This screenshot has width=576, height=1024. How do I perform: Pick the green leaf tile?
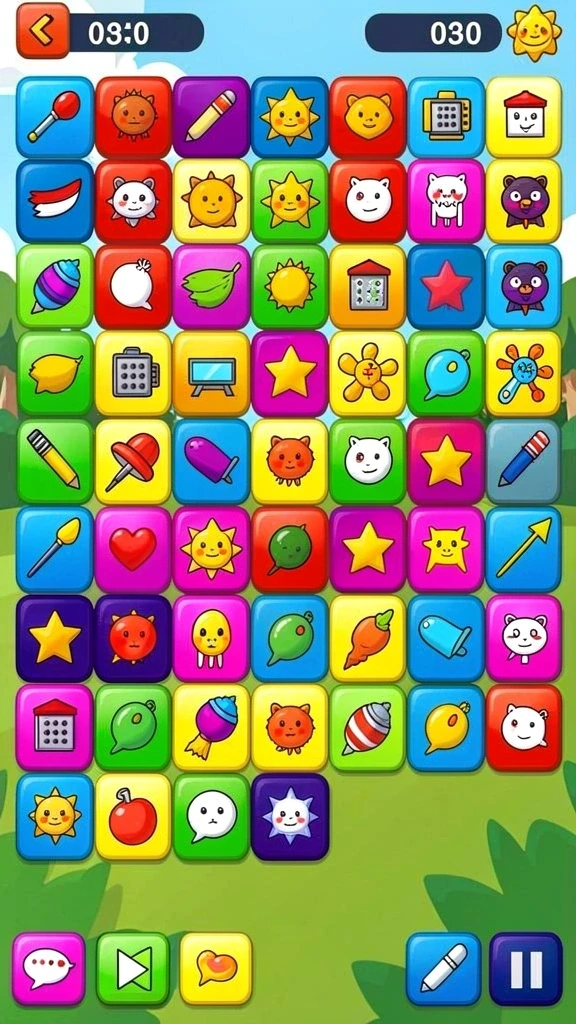[211, 287]
